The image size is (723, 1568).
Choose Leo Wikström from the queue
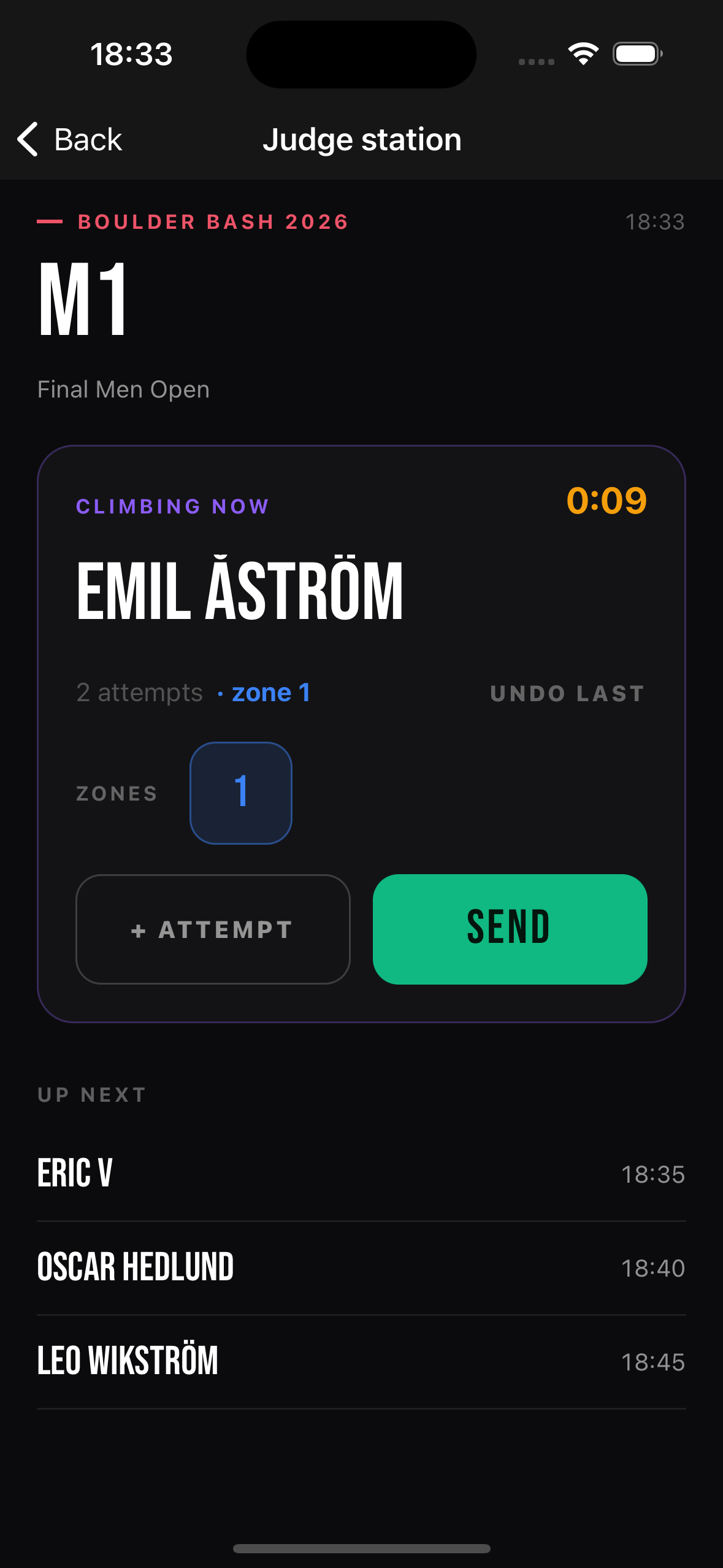pyautogui.click(x=361, y=1362)
